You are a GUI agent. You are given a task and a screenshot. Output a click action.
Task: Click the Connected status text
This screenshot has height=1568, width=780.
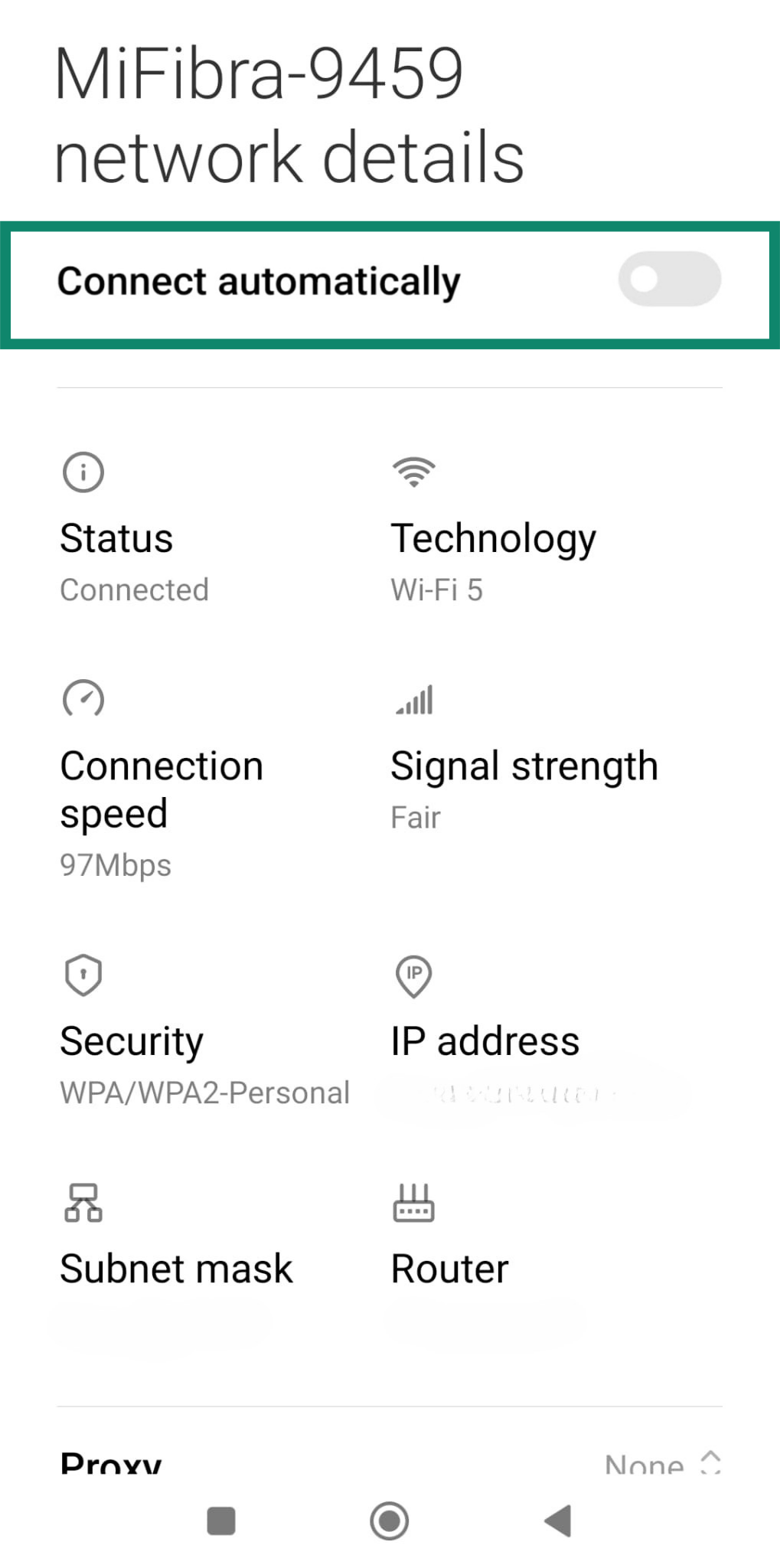(135, 590)
